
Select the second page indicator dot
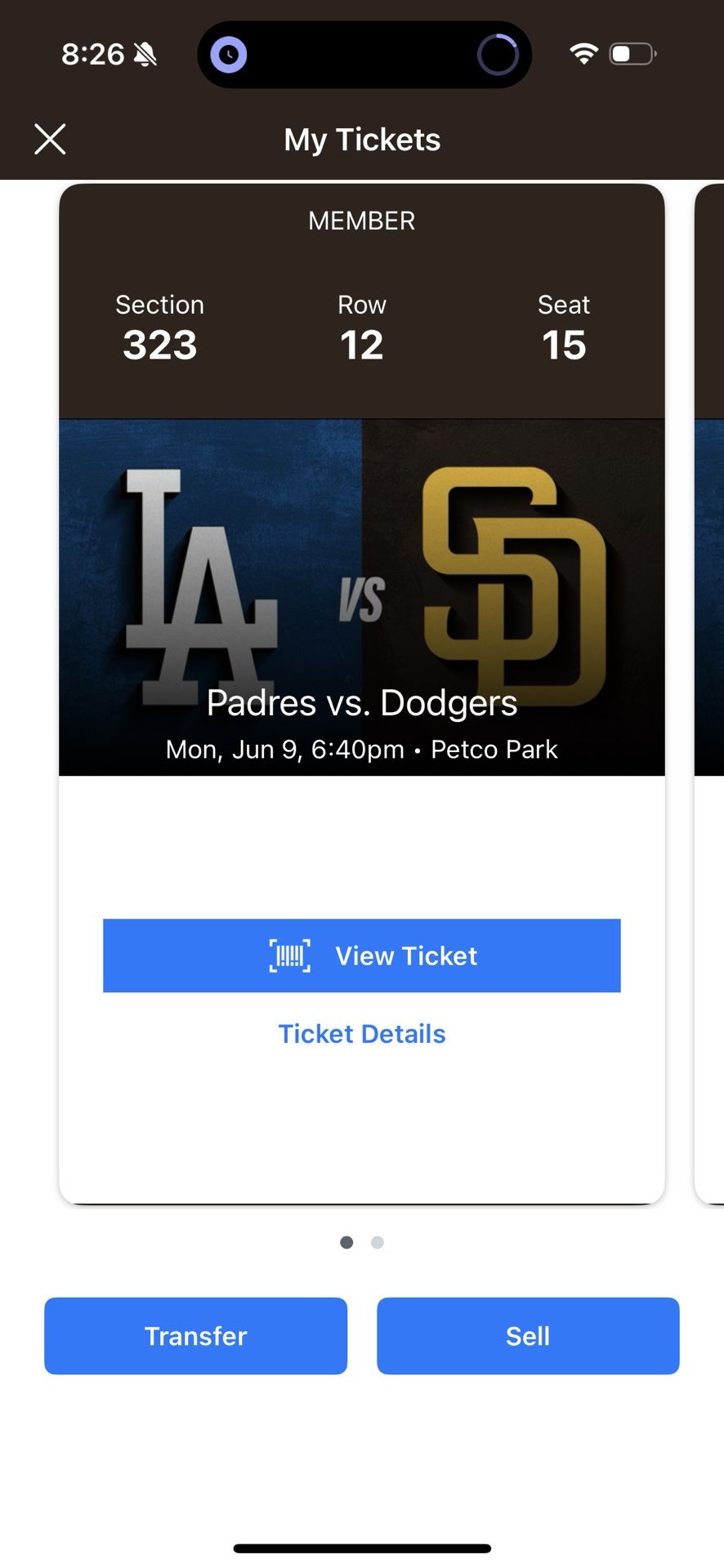[377, 1242]
